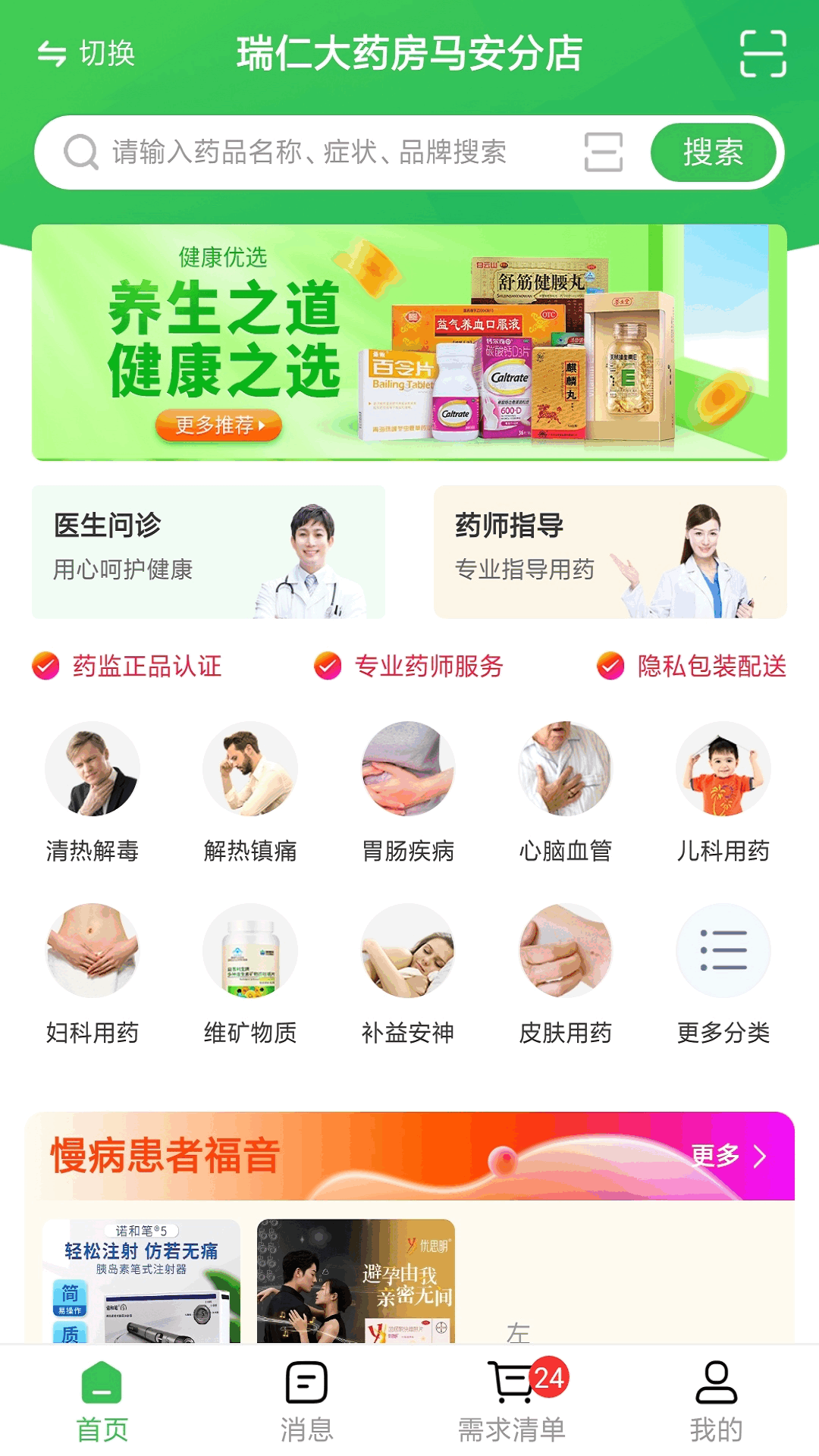The image size is (819, 1456).
Task: Switch to the 消息 tab
Action: click(306, 1401)
